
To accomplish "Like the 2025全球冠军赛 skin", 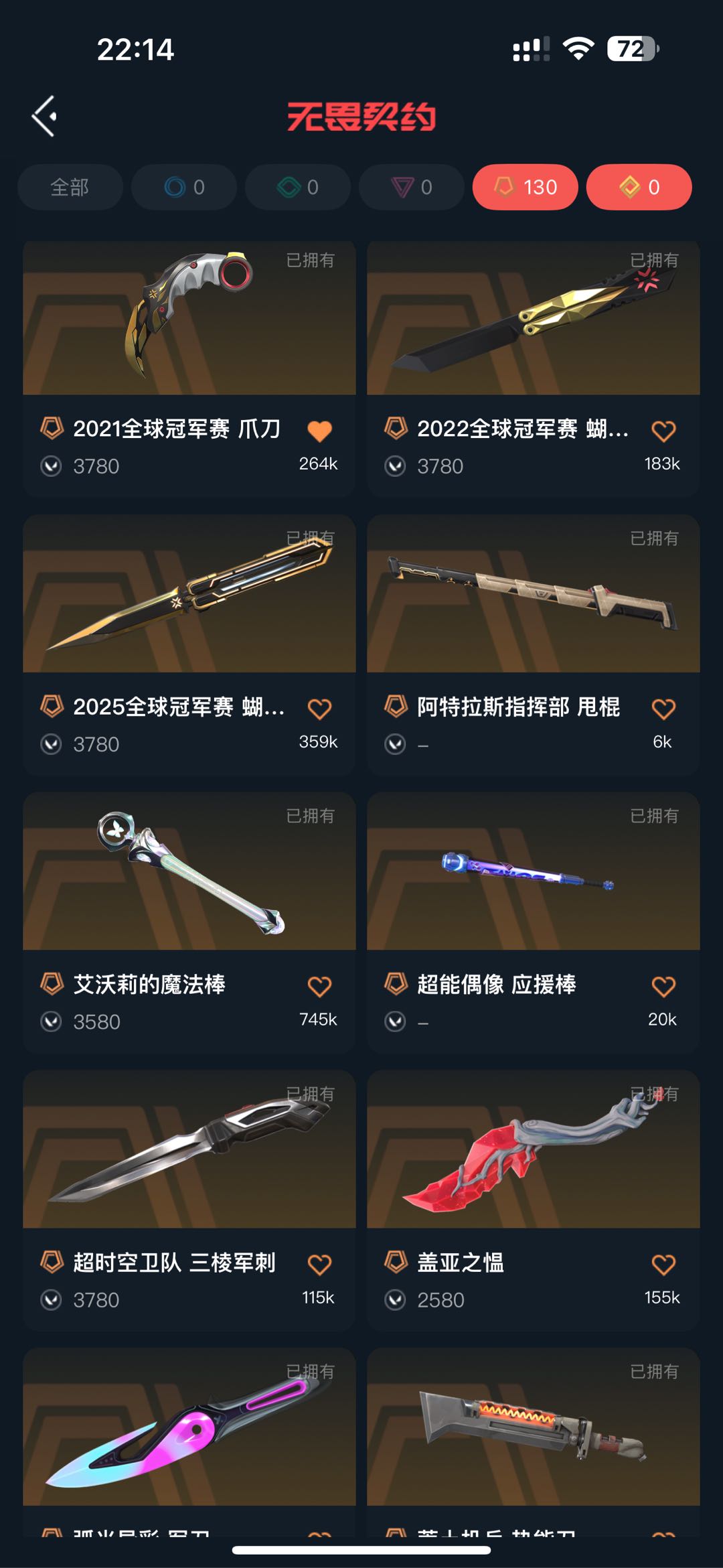I will [319, 709].
